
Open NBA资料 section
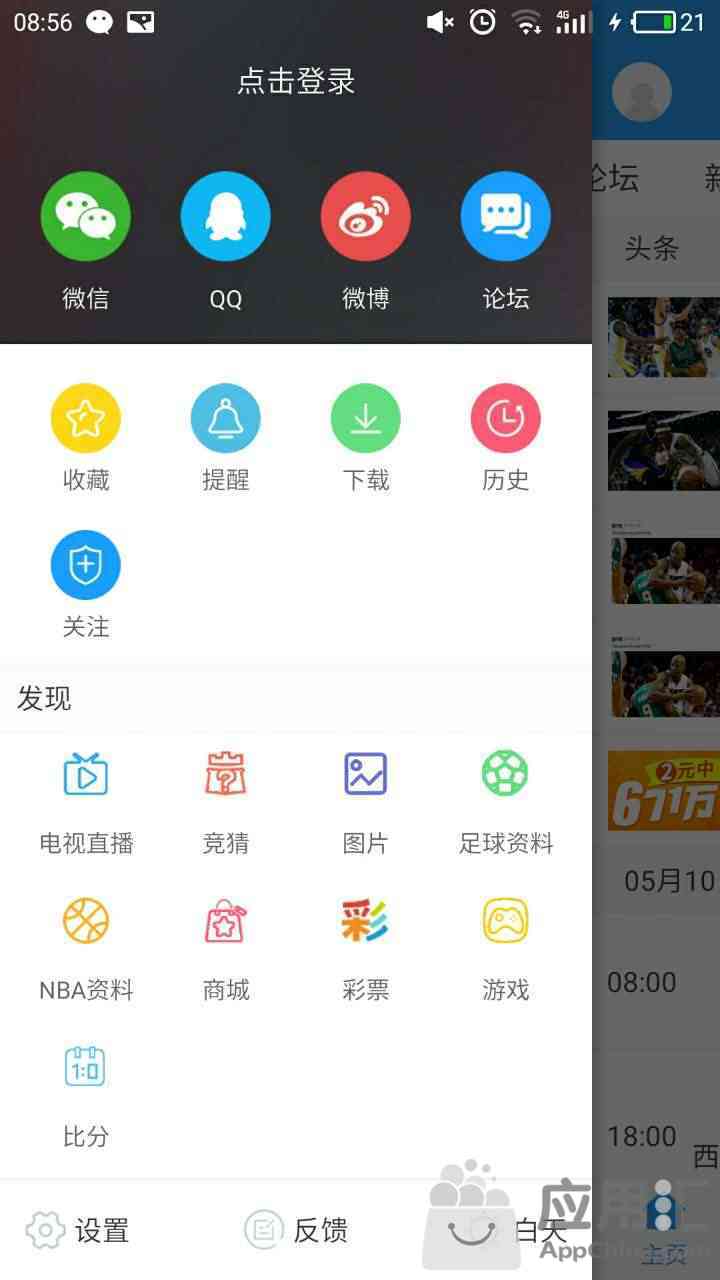pos(86,922)
